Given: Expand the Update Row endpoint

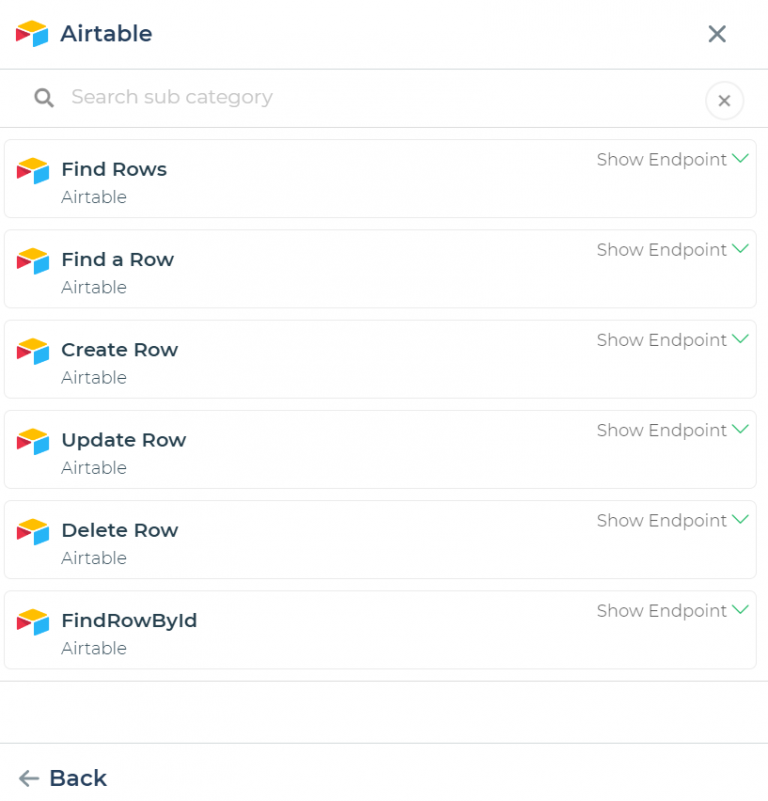Looking at the screenshot, I should (672, 430).
